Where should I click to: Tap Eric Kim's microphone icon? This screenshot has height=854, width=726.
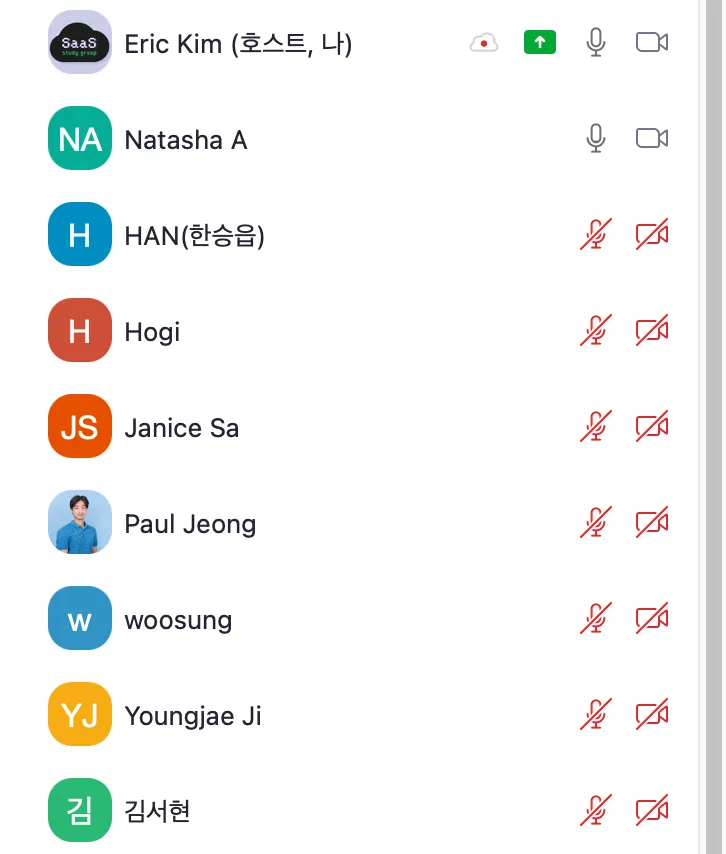[596, 42]
